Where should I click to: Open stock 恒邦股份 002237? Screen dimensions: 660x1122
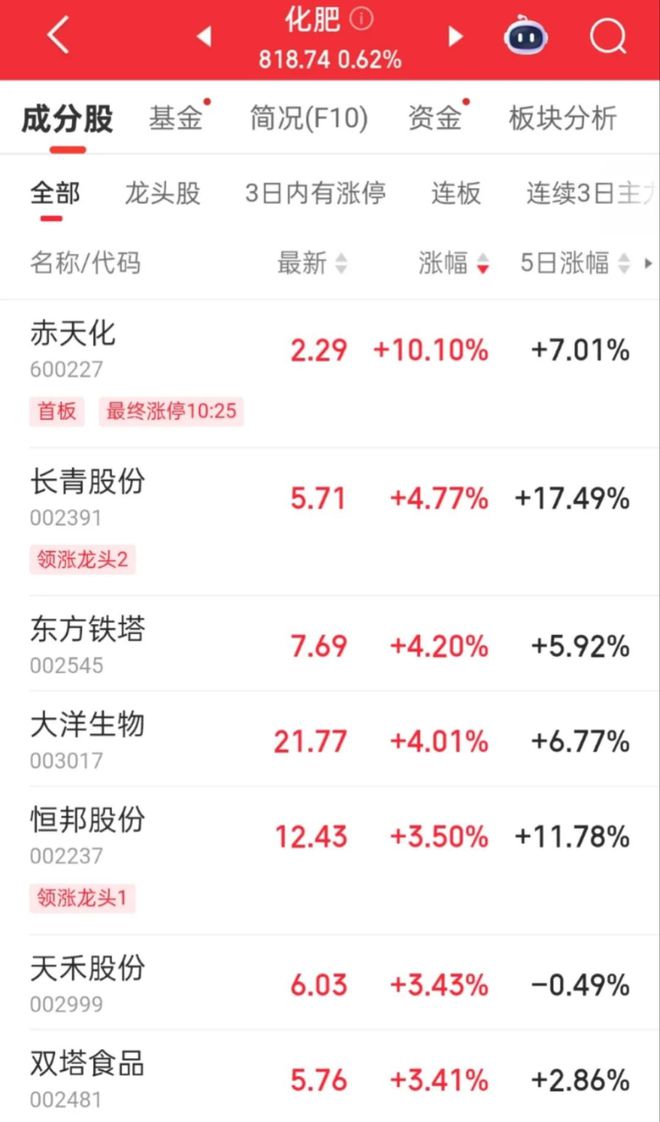click(x=330, y=860)
